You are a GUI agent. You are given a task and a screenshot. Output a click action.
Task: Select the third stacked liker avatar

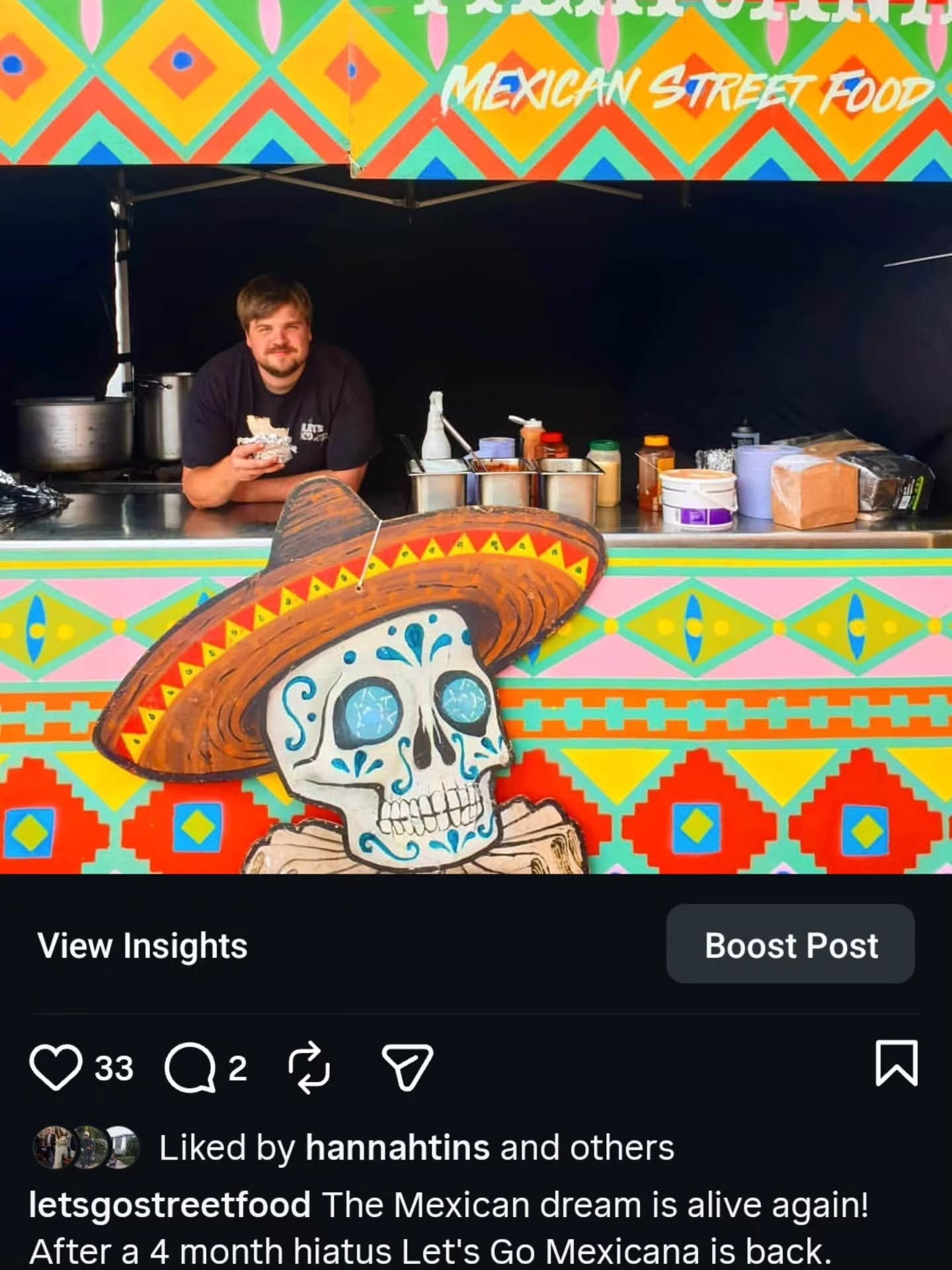tap(122, 1148)
